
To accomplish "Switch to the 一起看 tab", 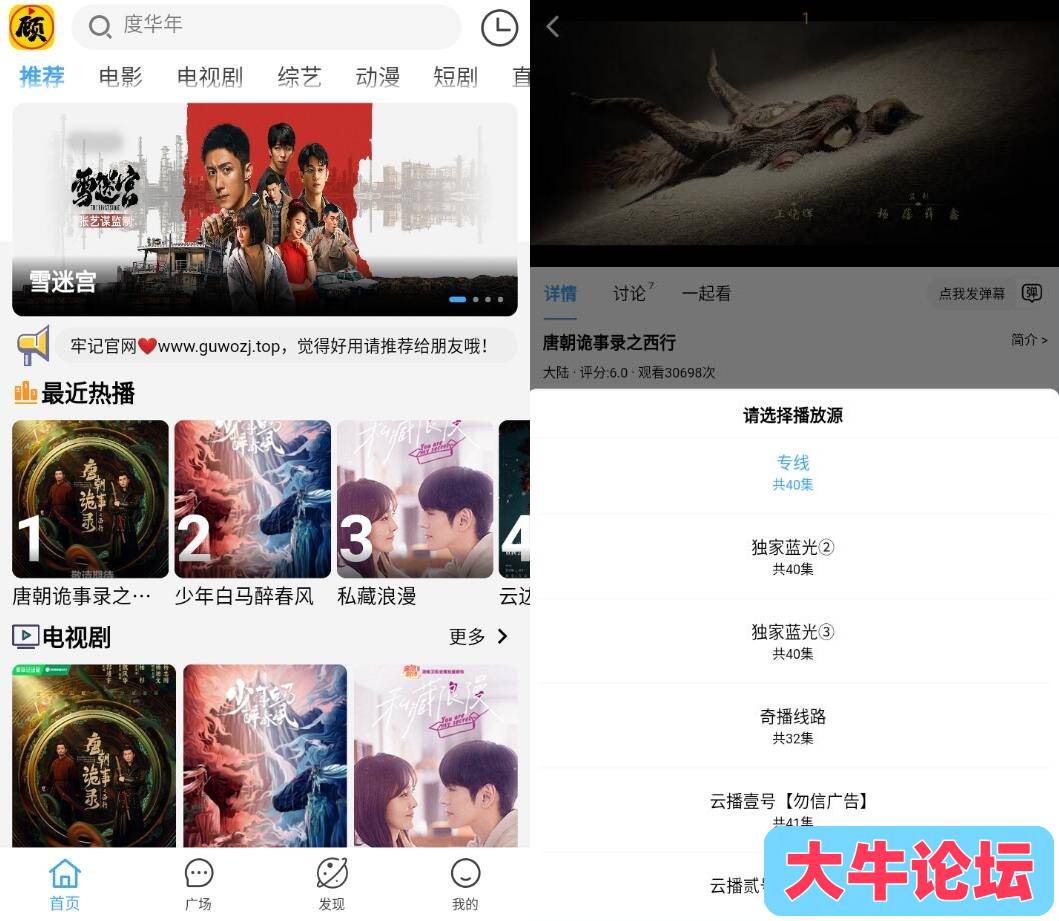I will (x=706, y=293).
